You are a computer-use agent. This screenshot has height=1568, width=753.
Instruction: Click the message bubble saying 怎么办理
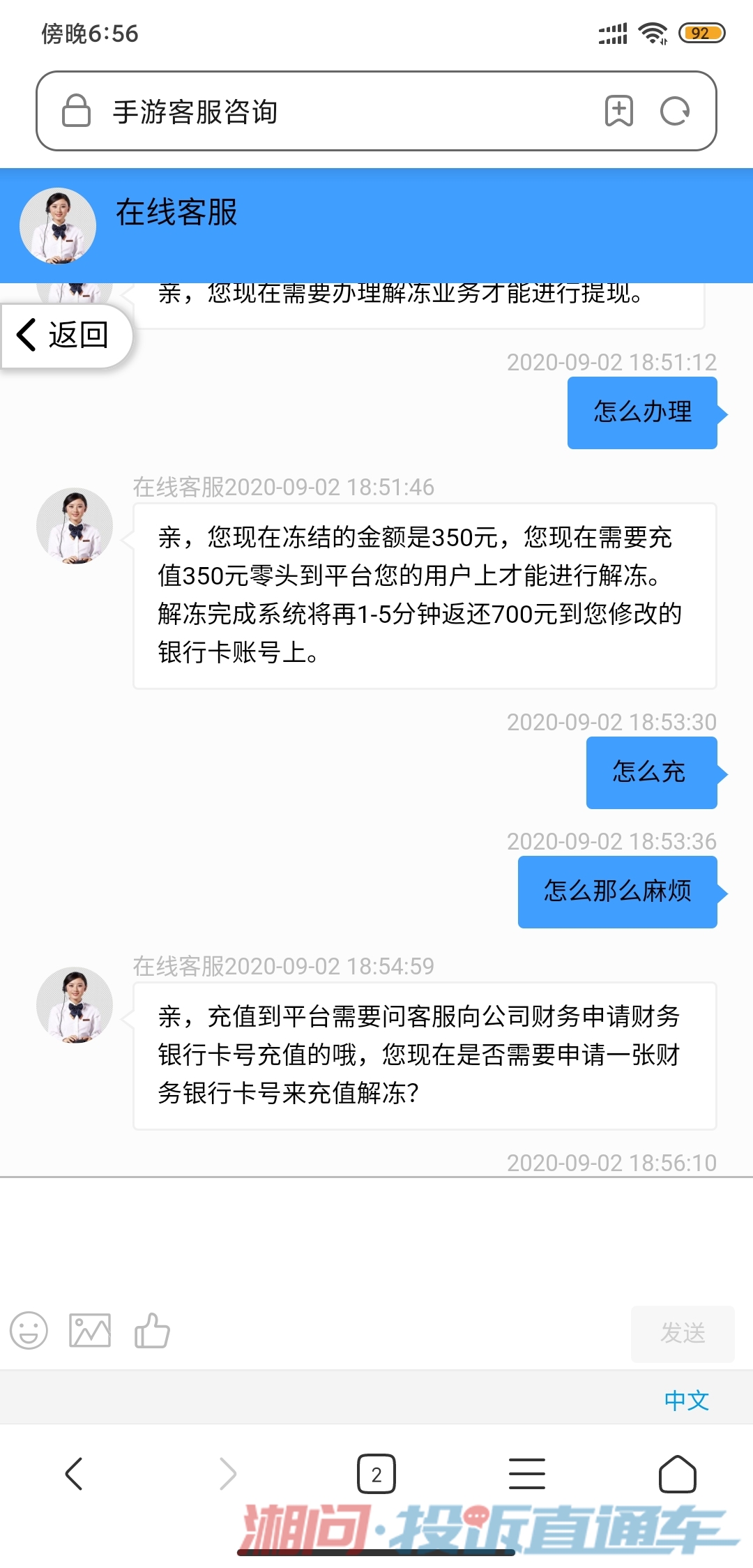click(x=641, y=412)
